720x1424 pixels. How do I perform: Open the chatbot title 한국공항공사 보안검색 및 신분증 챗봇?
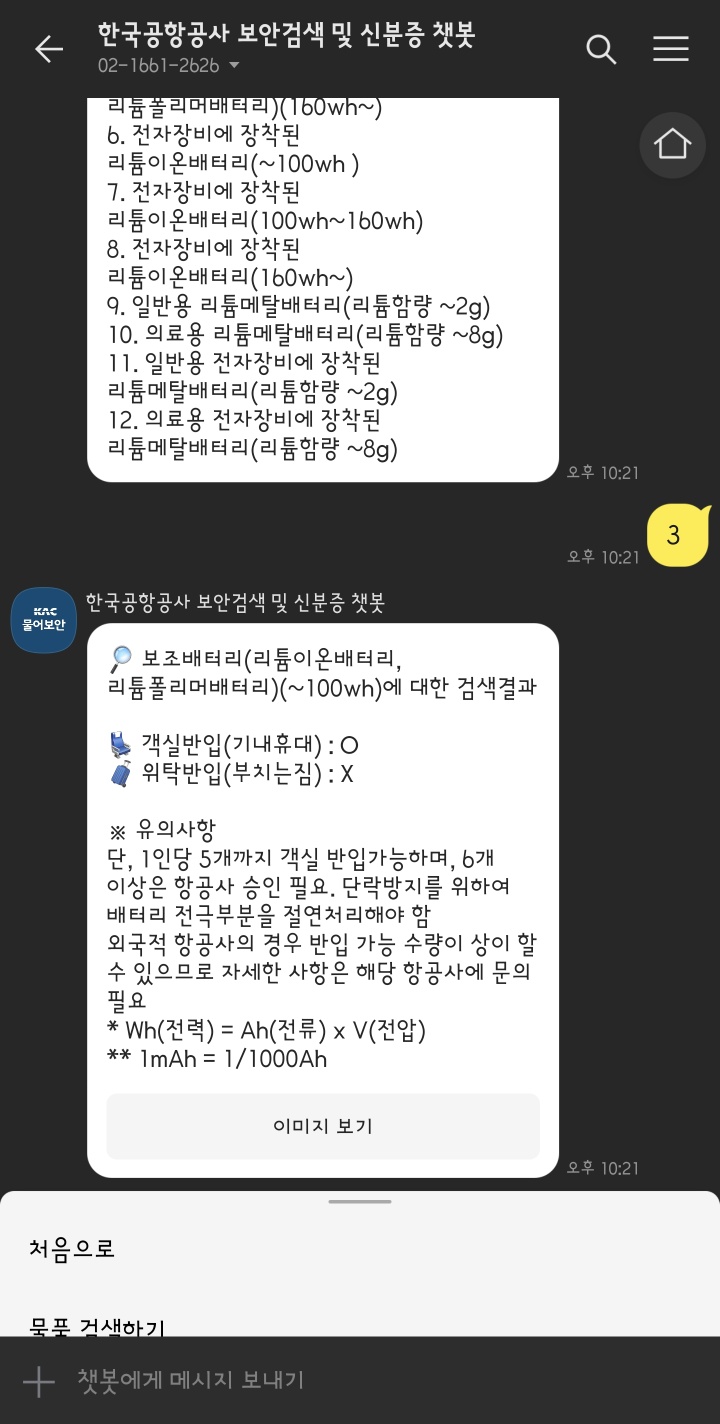coord(287,32)
